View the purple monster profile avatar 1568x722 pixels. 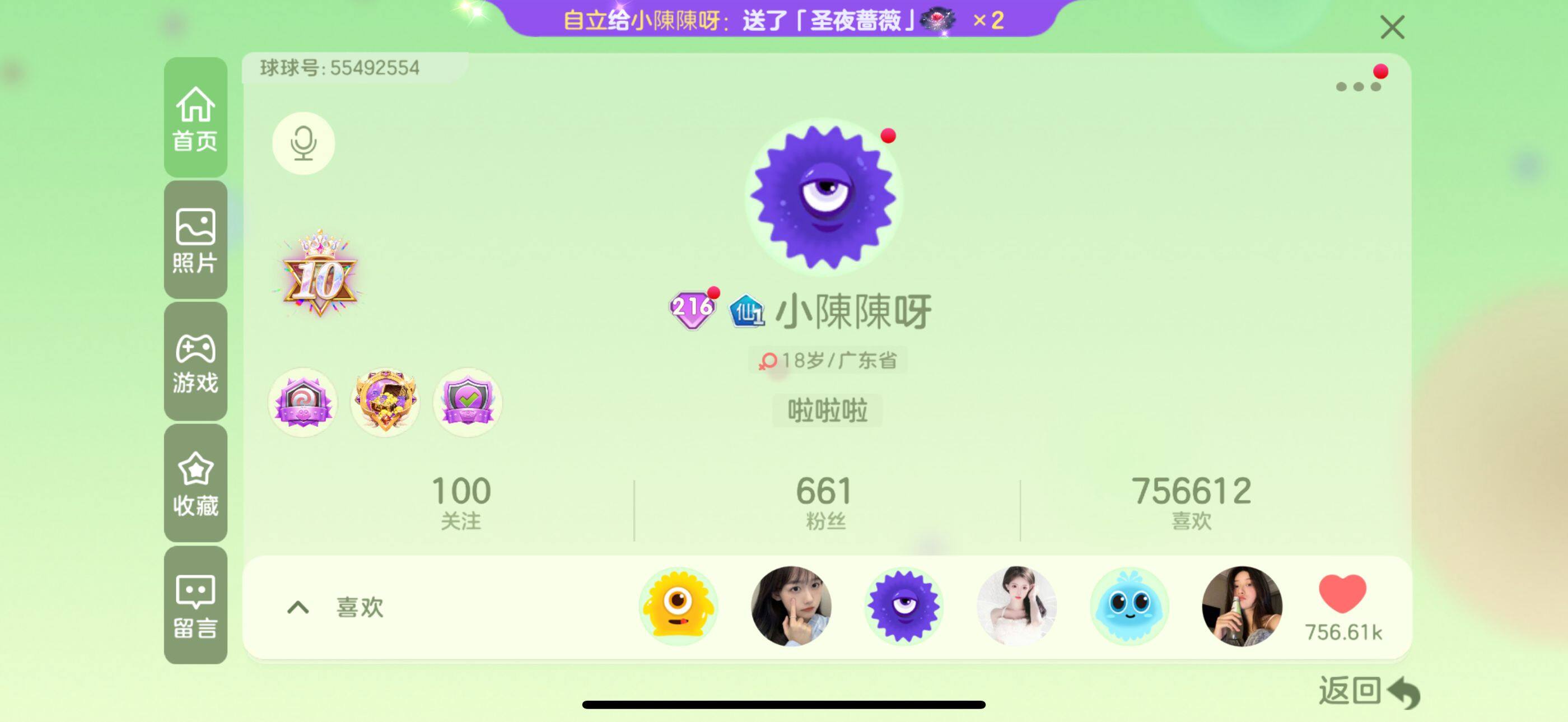click(824, 196)
